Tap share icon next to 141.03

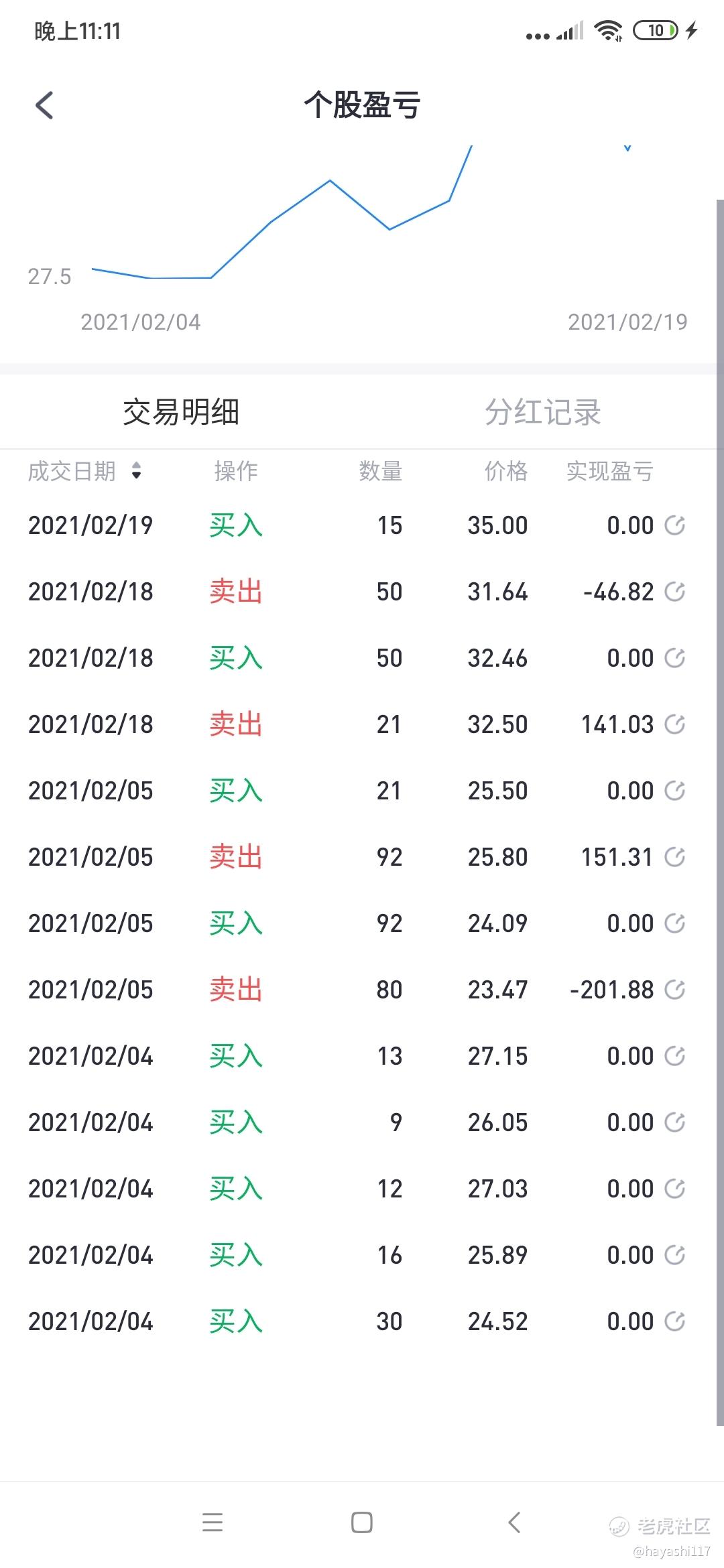point(674,724)
